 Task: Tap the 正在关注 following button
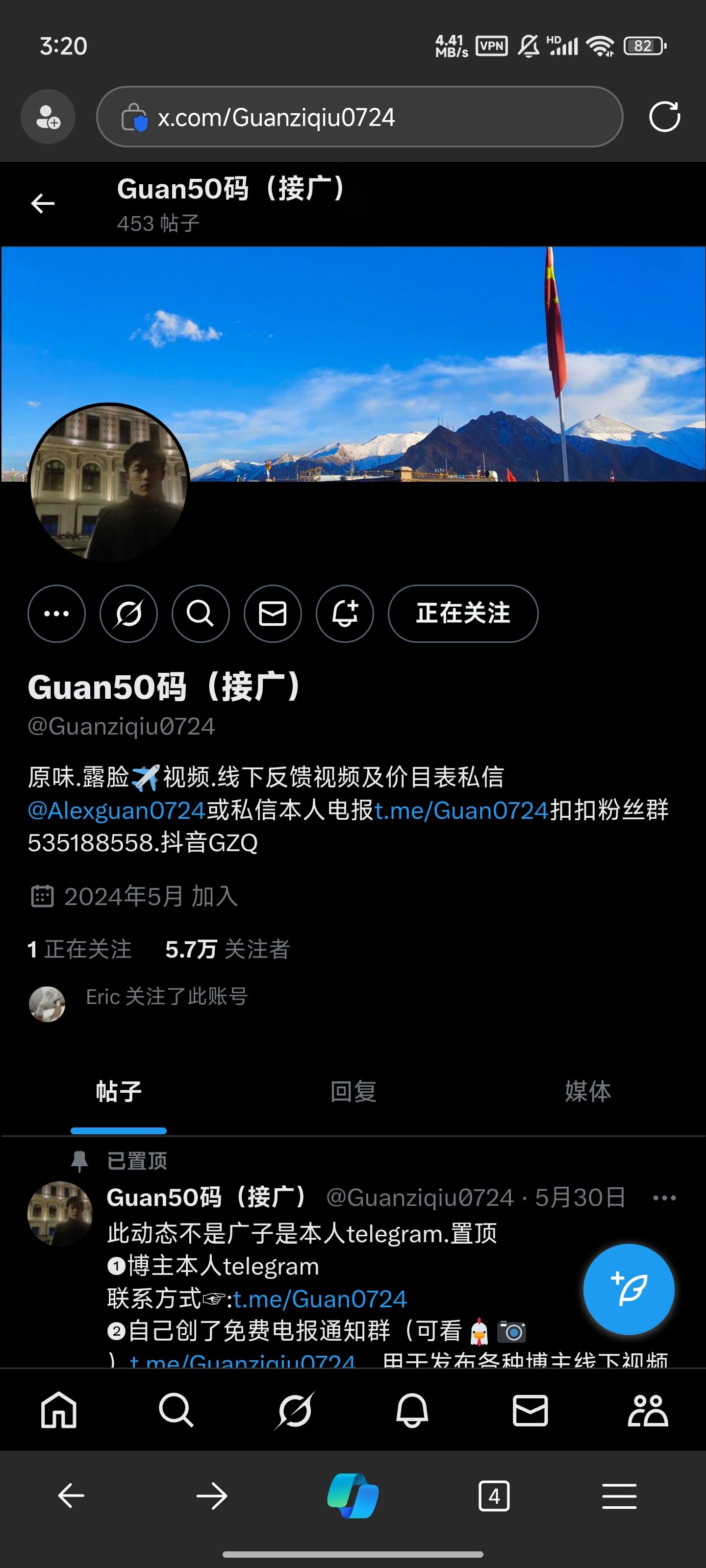(463, 613)
